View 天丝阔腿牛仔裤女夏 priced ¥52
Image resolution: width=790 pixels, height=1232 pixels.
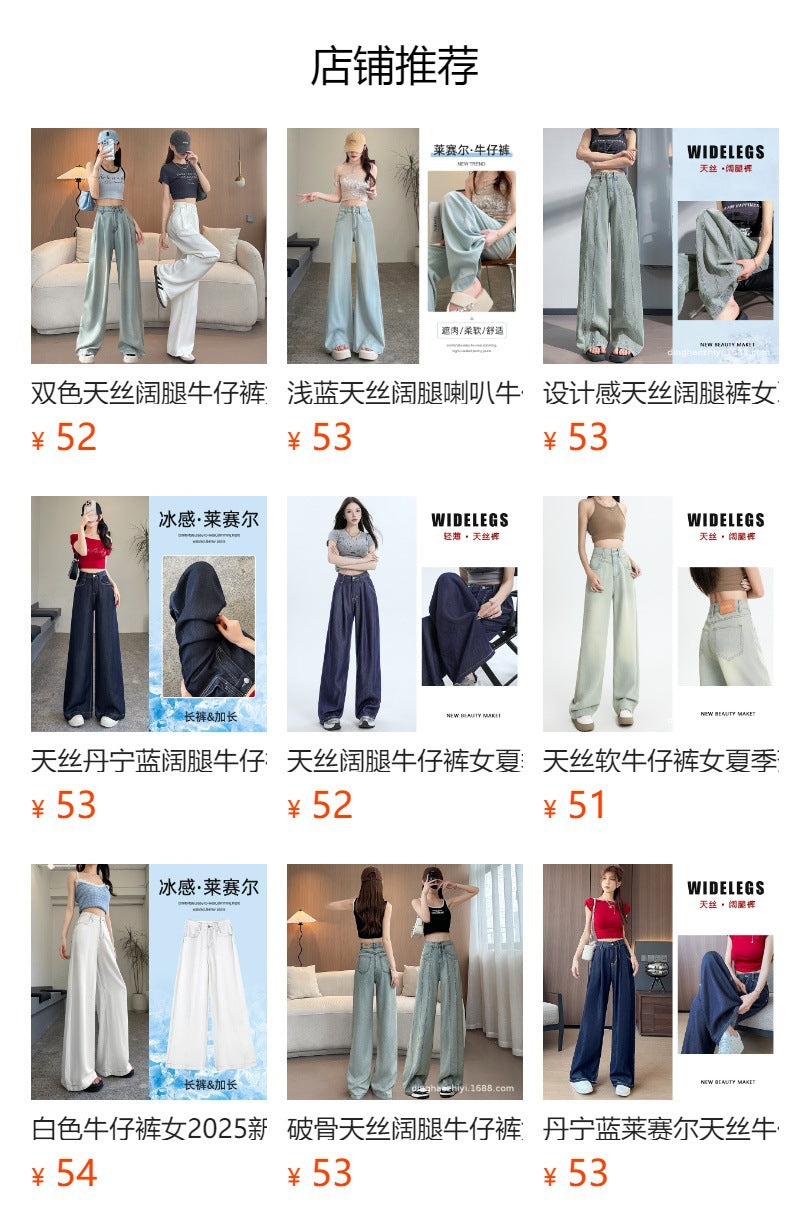coord(404,614)
